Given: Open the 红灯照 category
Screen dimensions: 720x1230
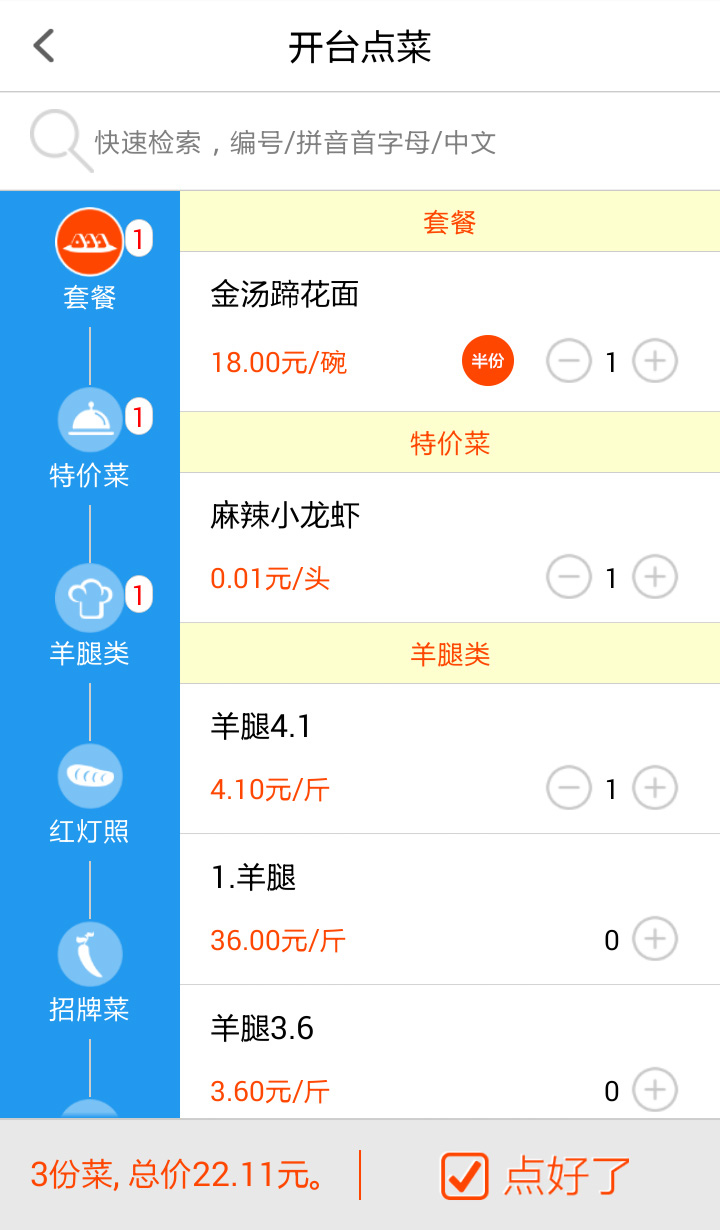Looking at the screenshot, I should click(x=90, y=794).
